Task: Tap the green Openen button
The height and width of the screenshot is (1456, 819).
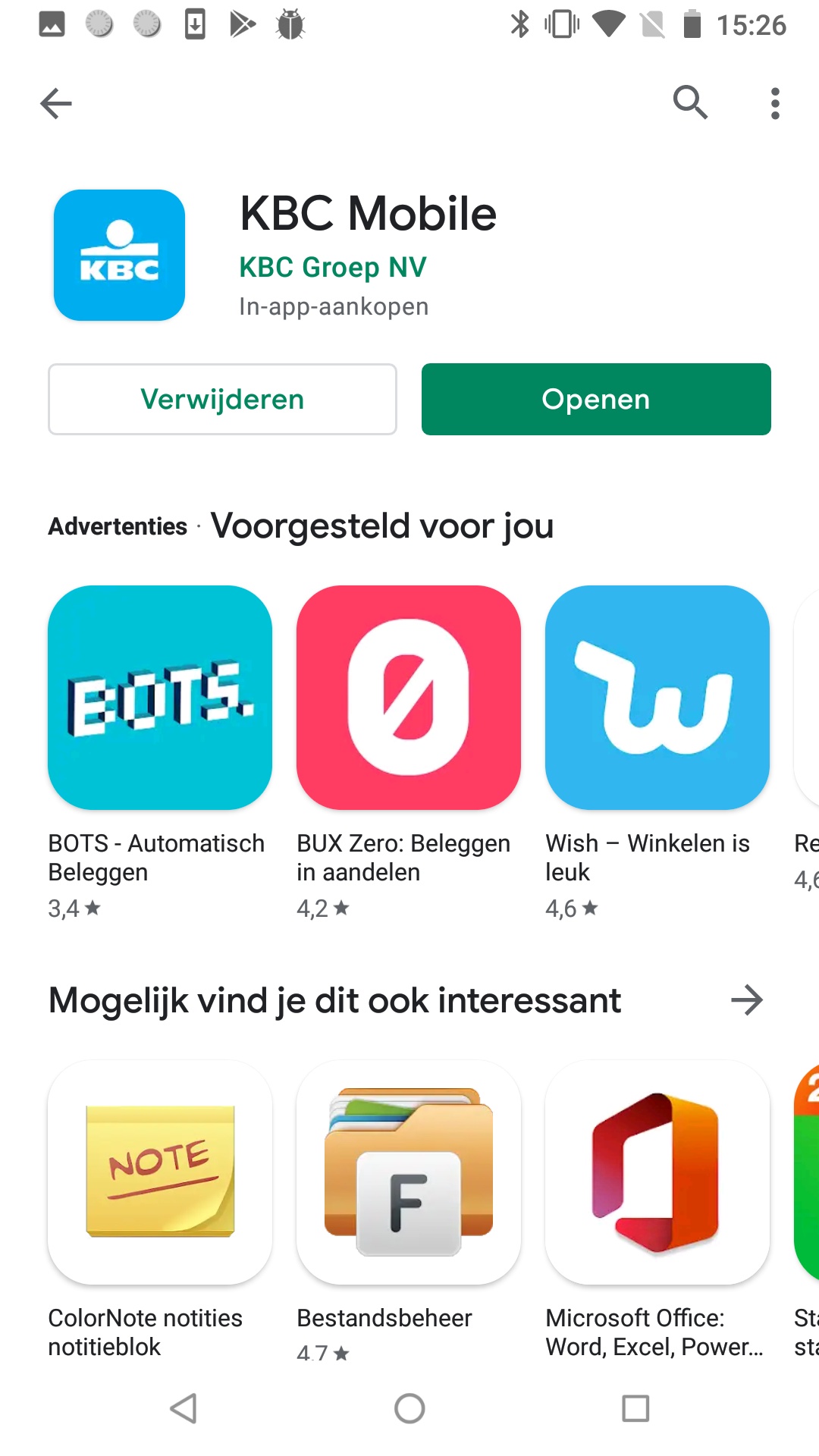Action: click(596, 399)
